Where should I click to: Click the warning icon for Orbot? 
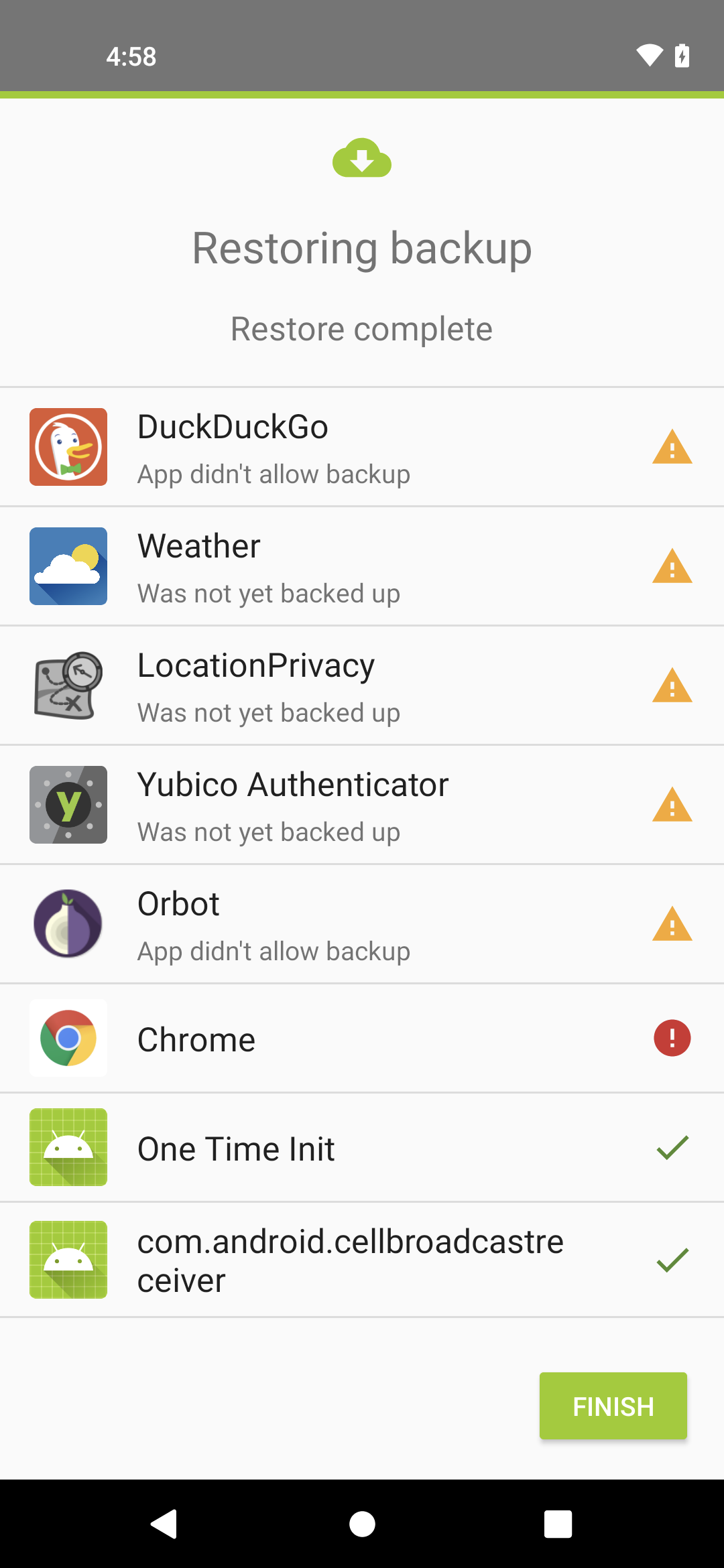point(672,923)
